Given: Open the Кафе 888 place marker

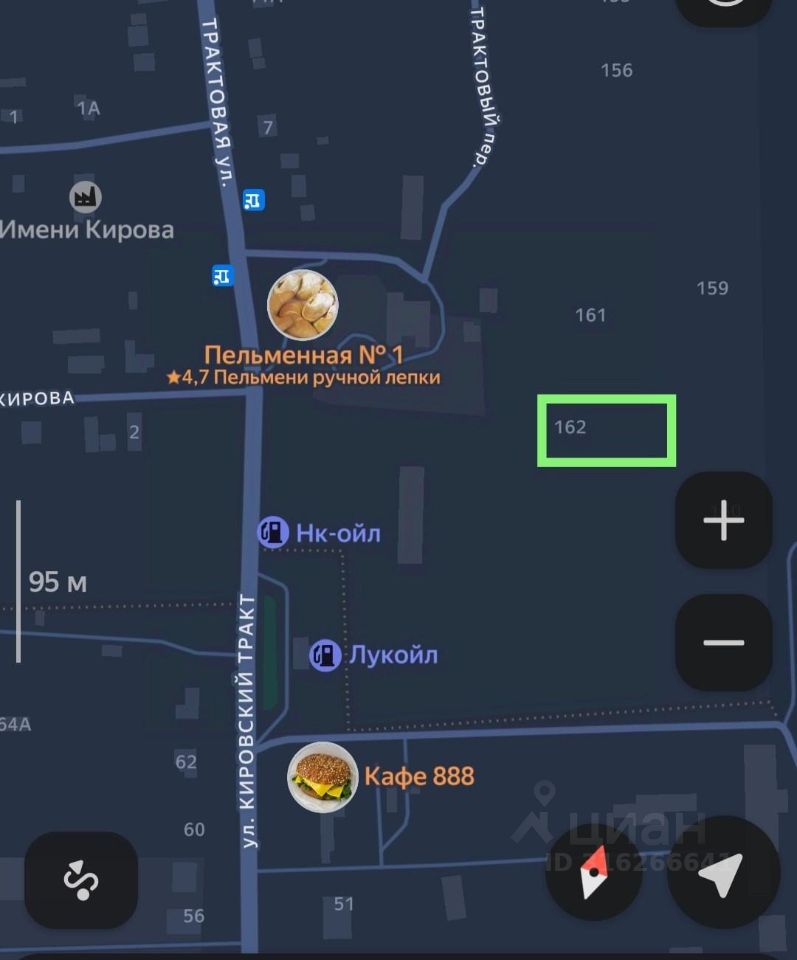Looking at the screenshot, I should (323, 777).
